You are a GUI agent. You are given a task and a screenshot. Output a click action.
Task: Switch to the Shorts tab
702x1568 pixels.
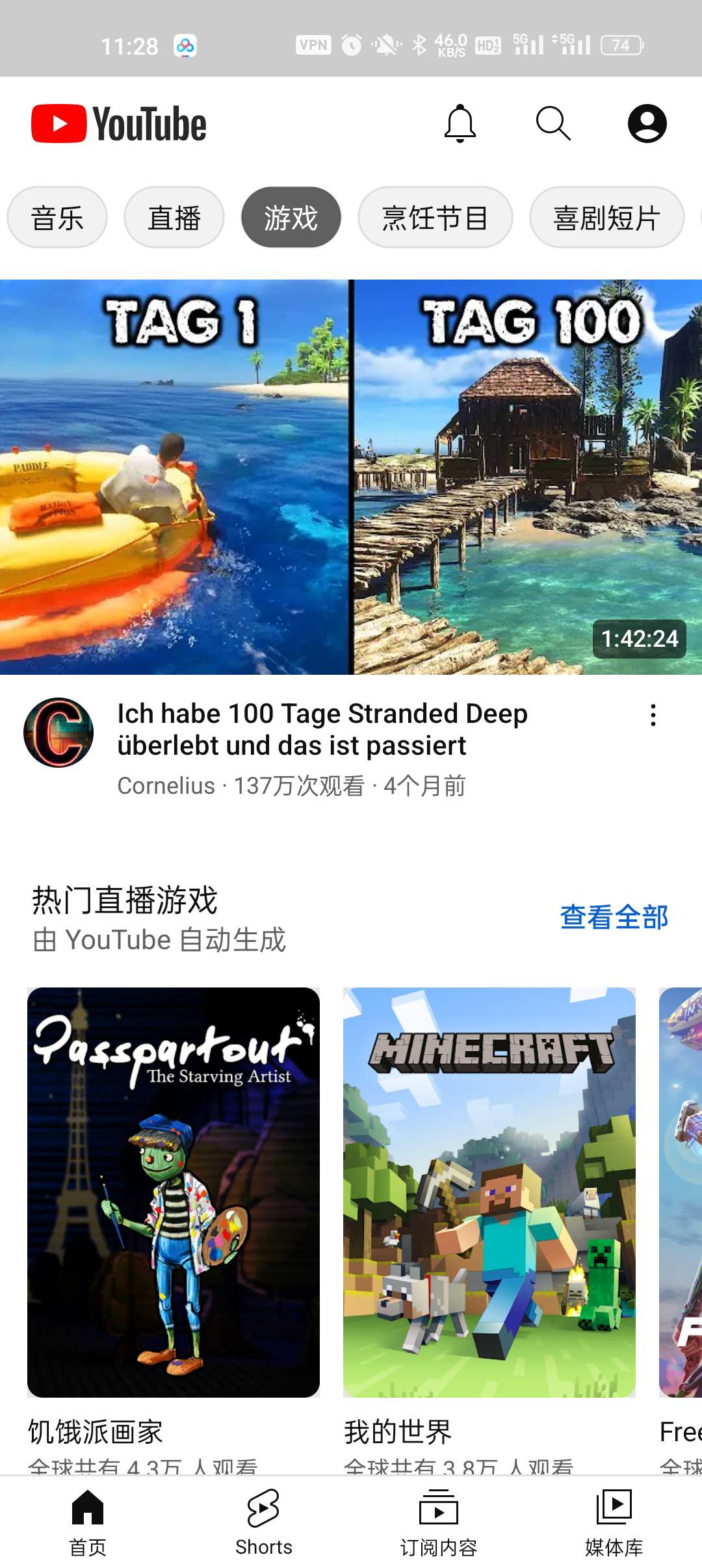pos(263,1522)
